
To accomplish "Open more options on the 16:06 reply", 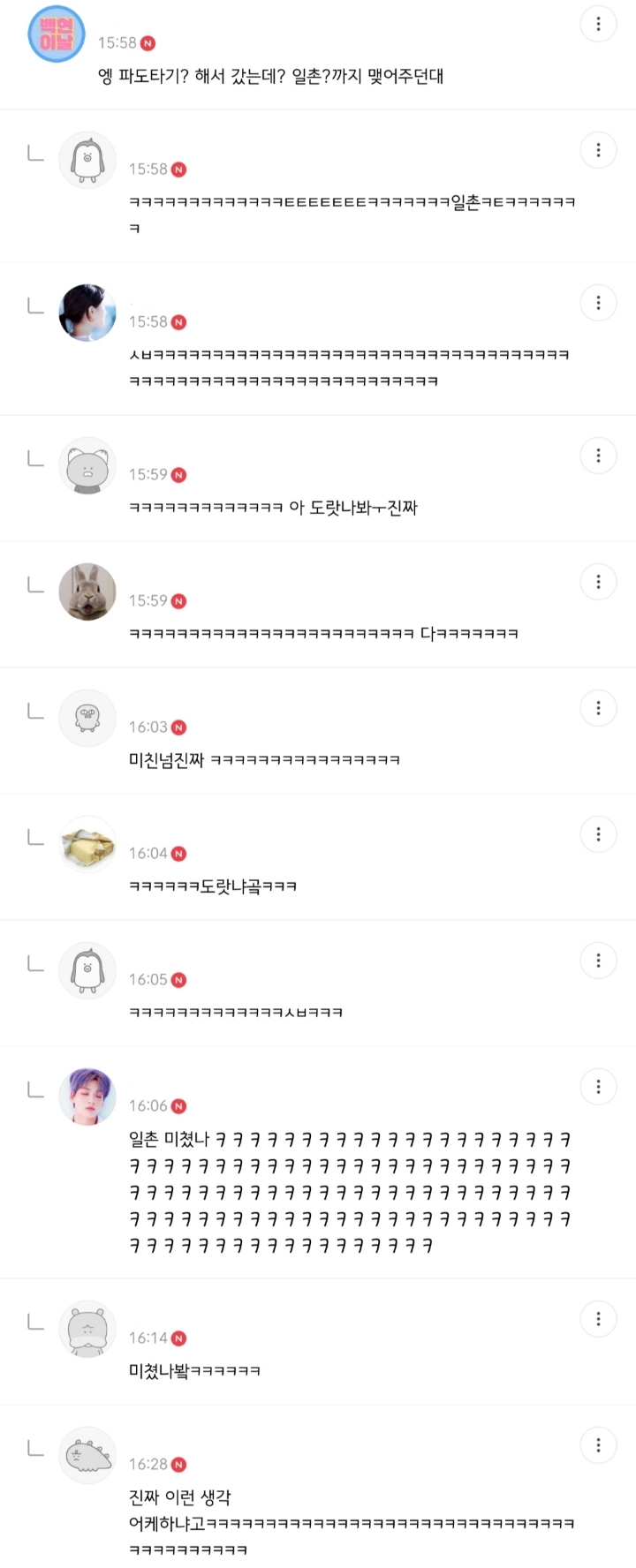I will pyautogui.click(x=598, y=1087).
